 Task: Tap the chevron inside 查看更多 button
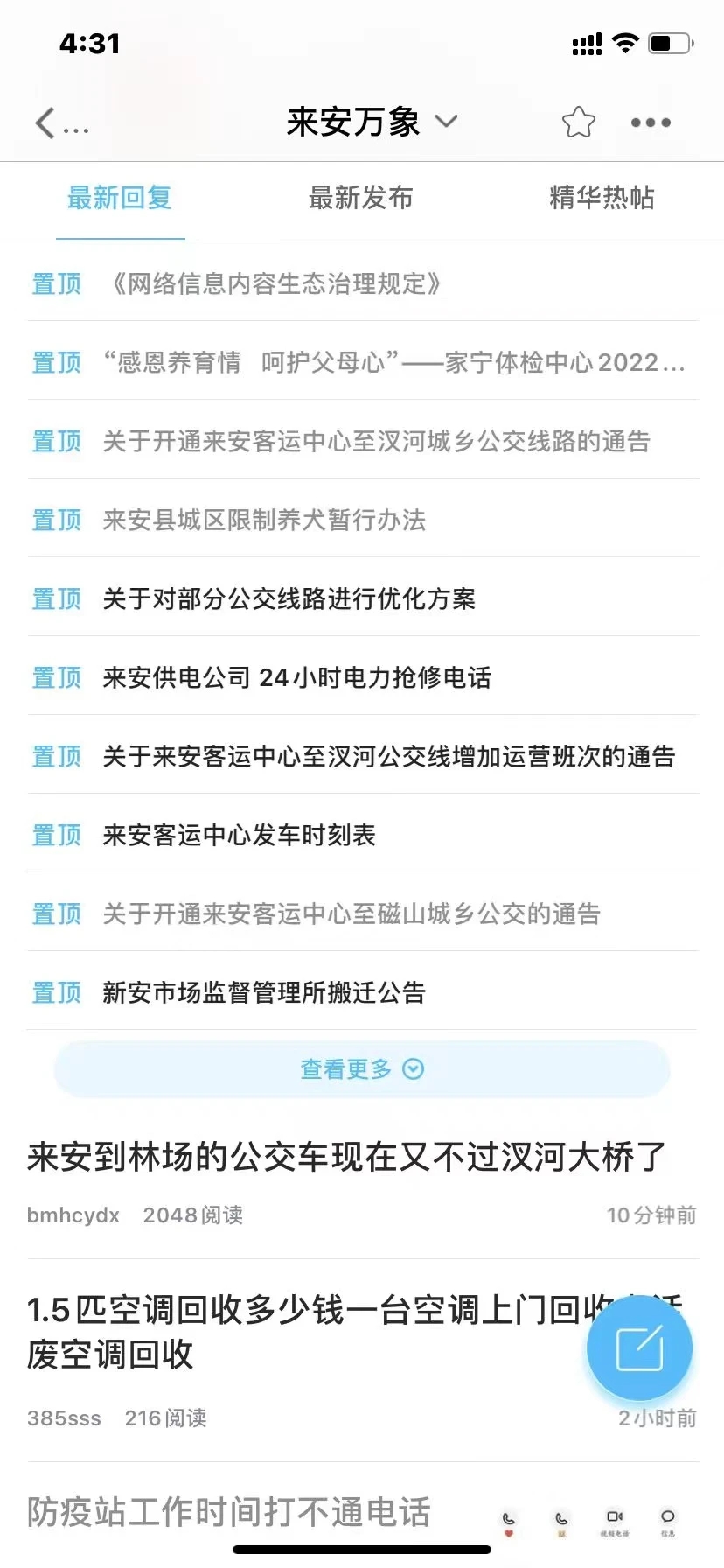click(414, 1068)
